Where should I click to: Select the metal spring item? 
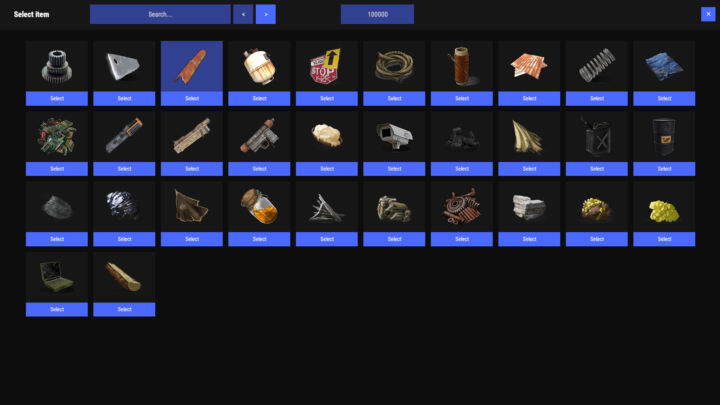pos(597,98)
